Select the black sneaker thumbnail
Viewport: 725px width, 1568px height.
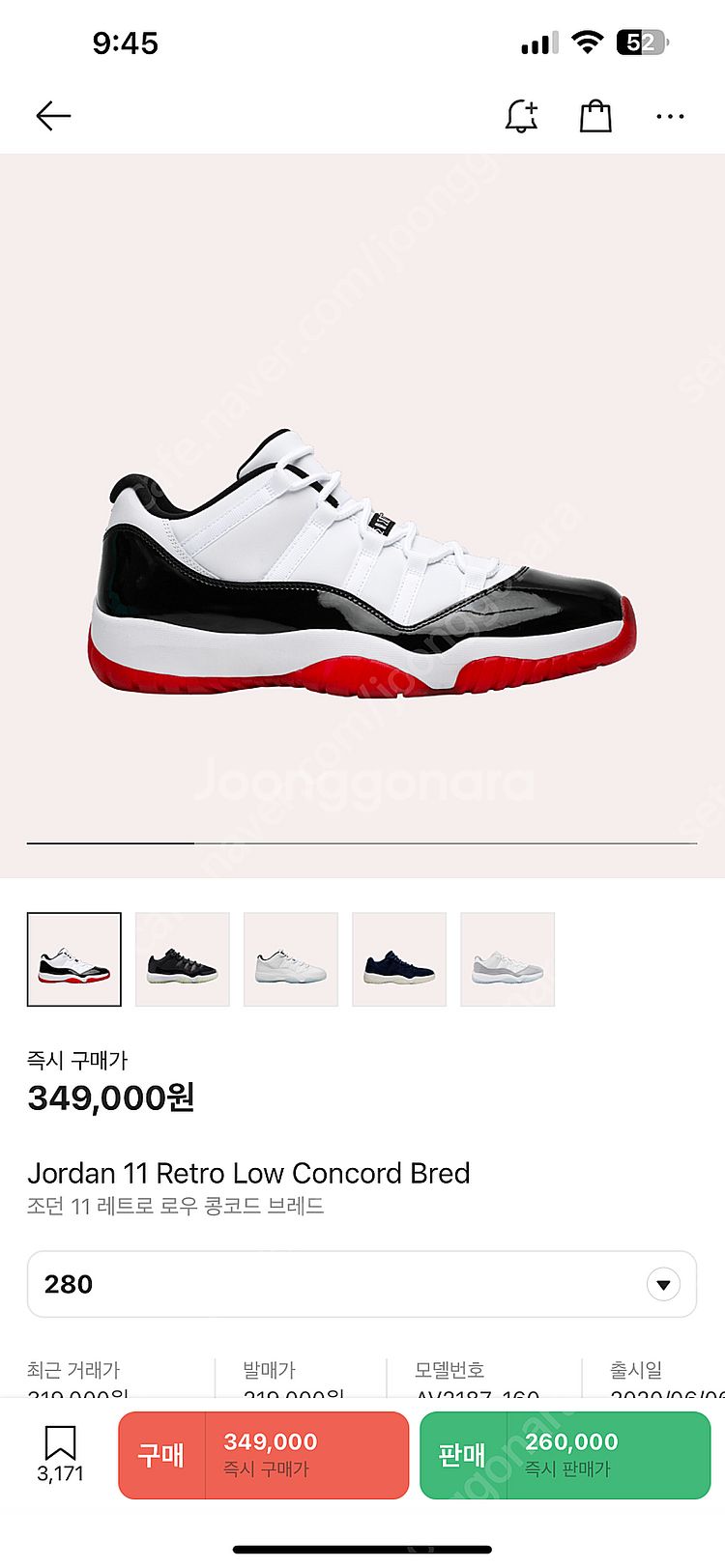click(x=183, y=959)
